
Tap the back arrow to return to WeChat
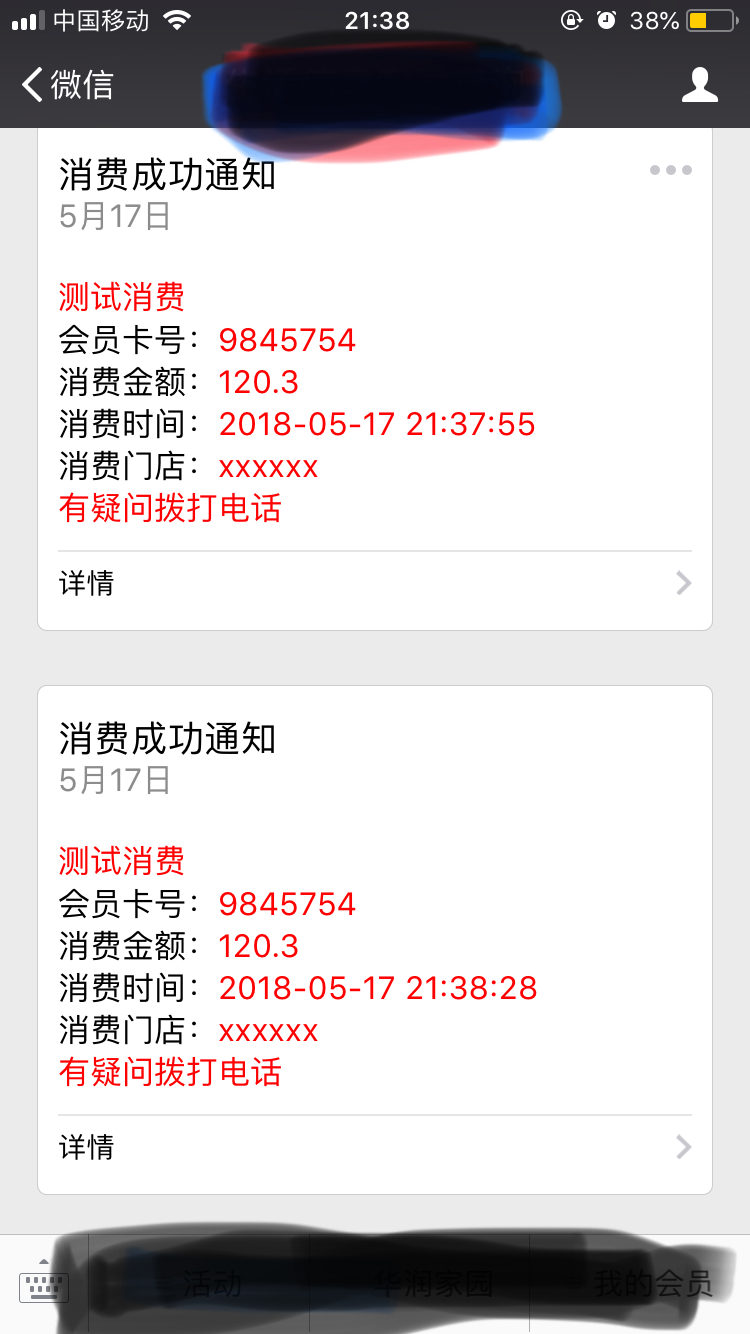[x=31, y=85]
